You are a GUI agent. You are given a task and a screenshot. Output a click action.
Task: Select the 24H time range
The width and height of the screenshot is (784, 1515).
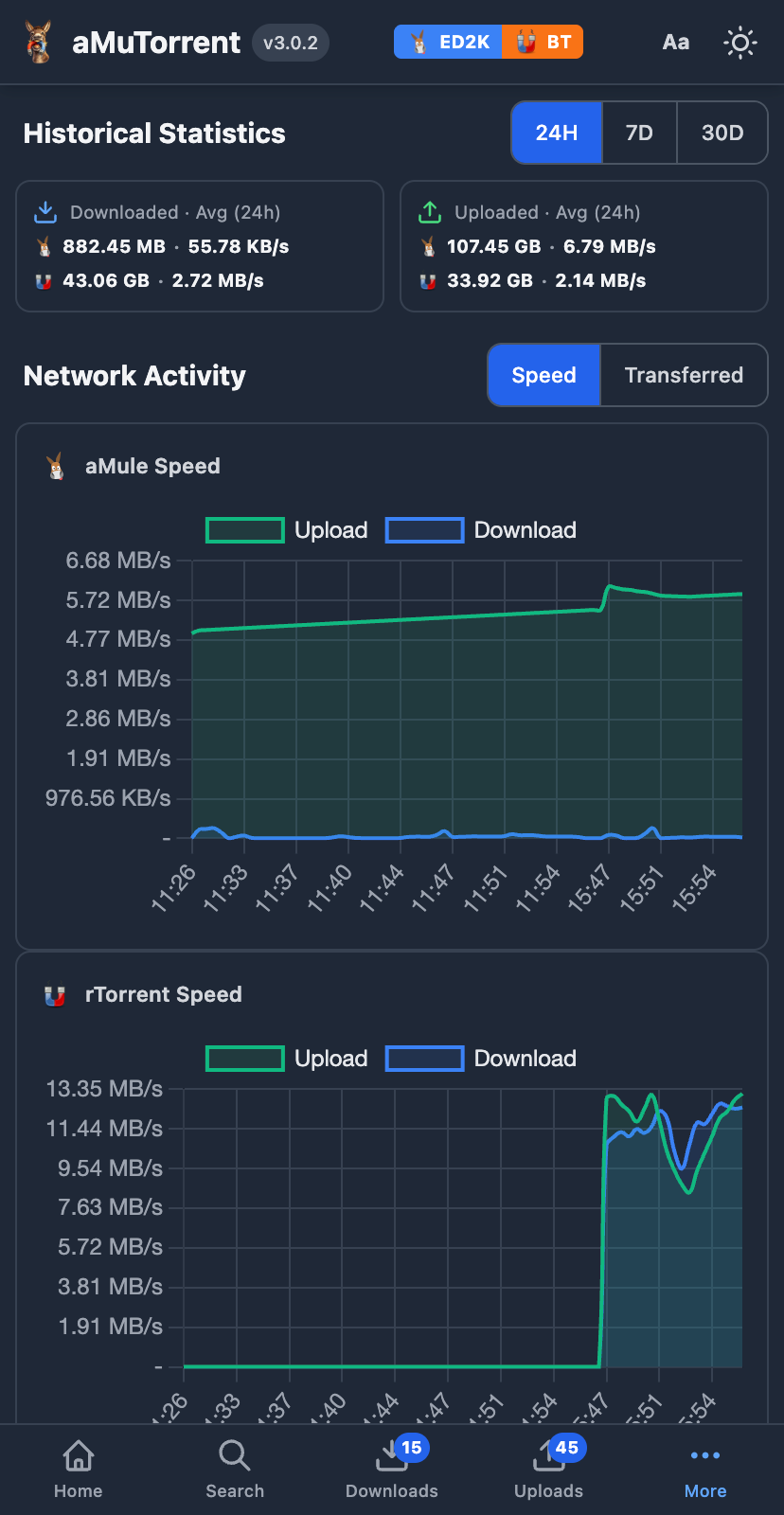[x=557, y=133]
